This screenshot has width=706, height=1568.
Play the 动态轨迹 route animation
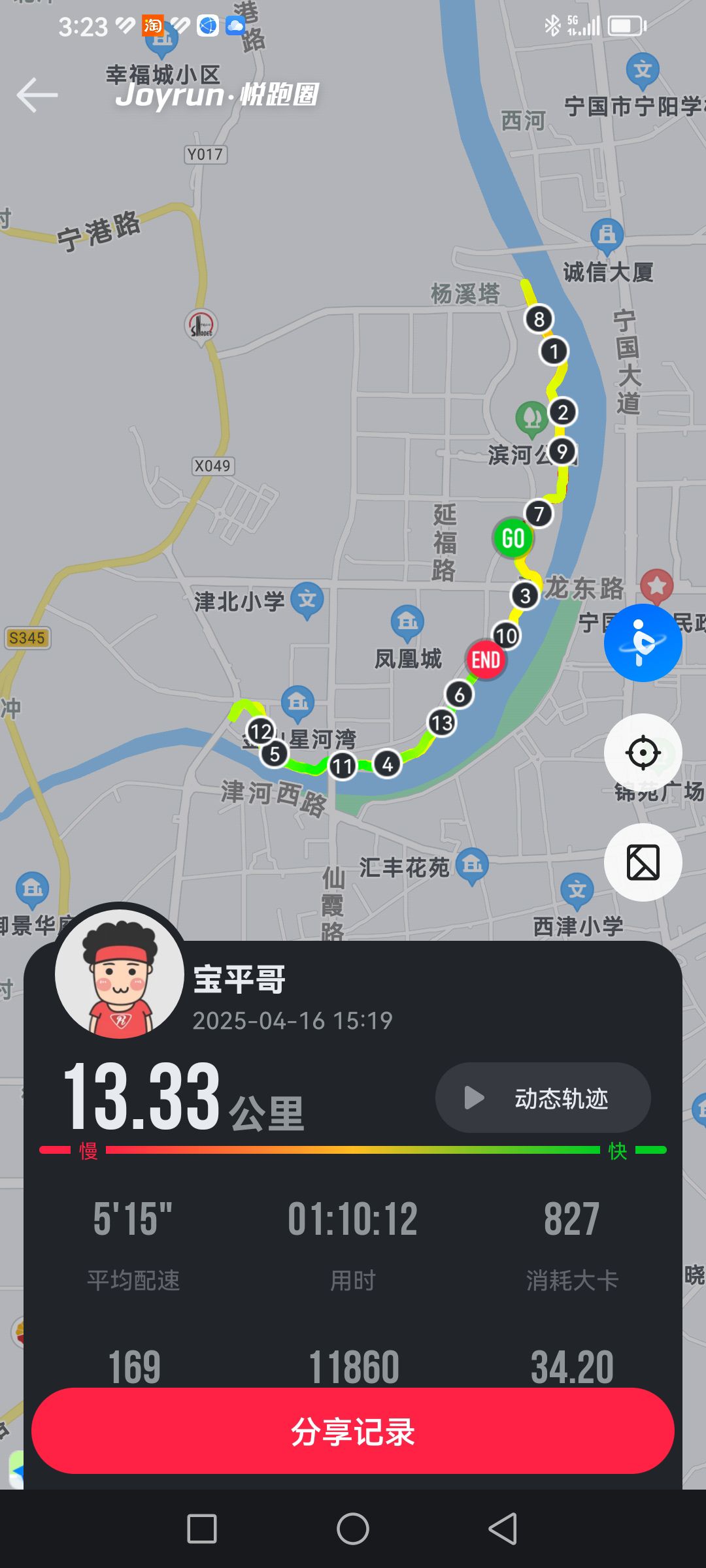pyautogui.click(x=543, y=1098)
